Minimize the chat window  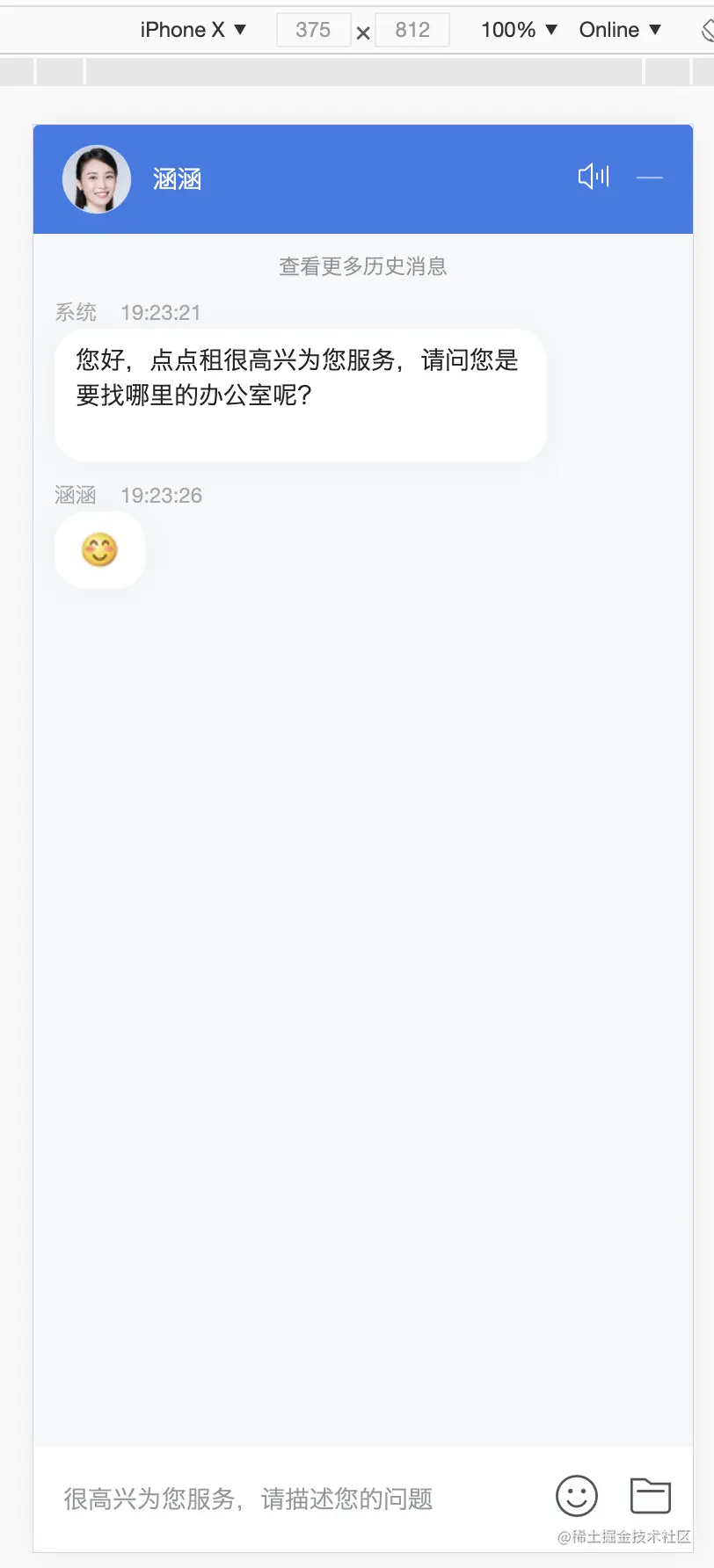[649, 178]
